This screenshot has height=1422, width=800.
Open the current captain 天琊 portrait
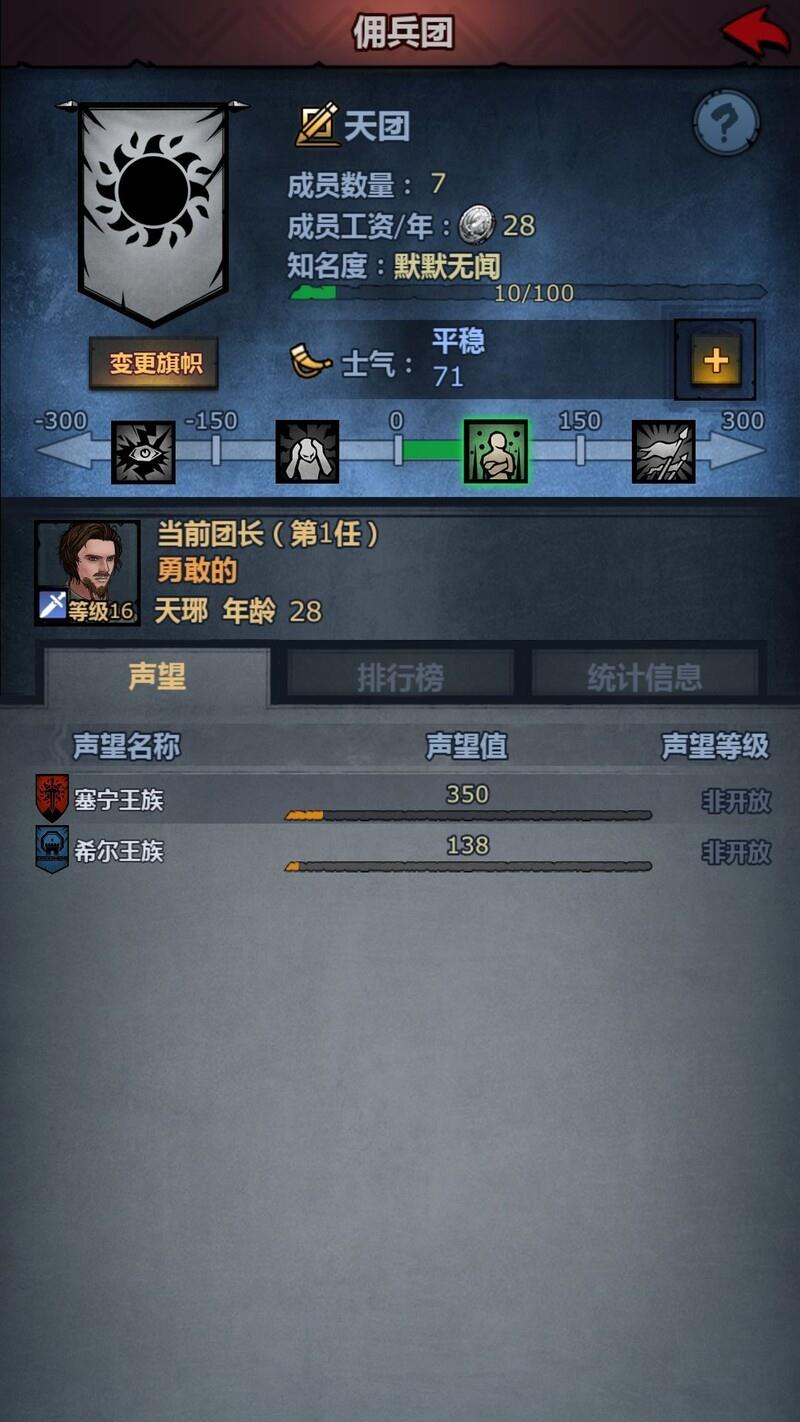coord(87,573)
